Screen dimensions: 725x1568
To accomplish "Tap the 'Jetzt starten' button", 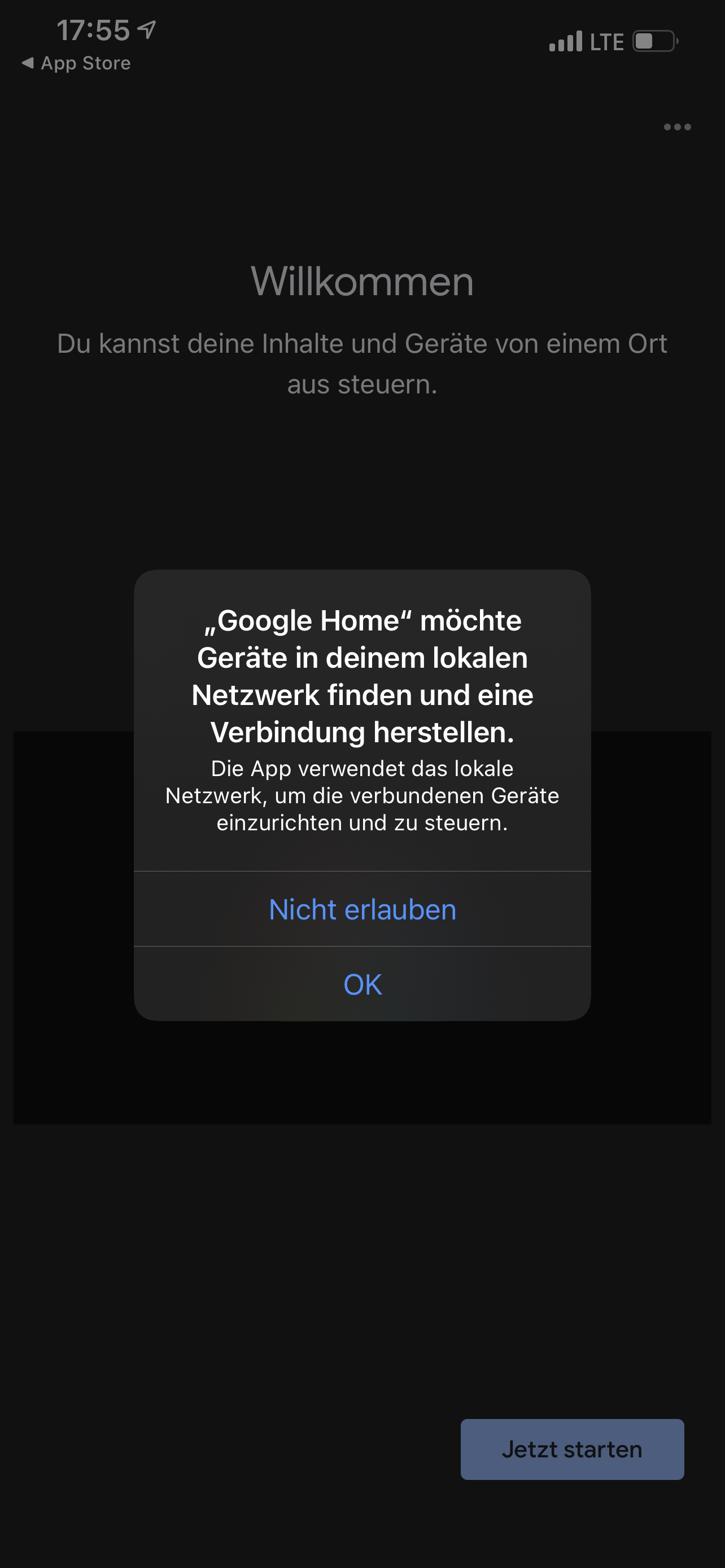I will [571, 1449].
